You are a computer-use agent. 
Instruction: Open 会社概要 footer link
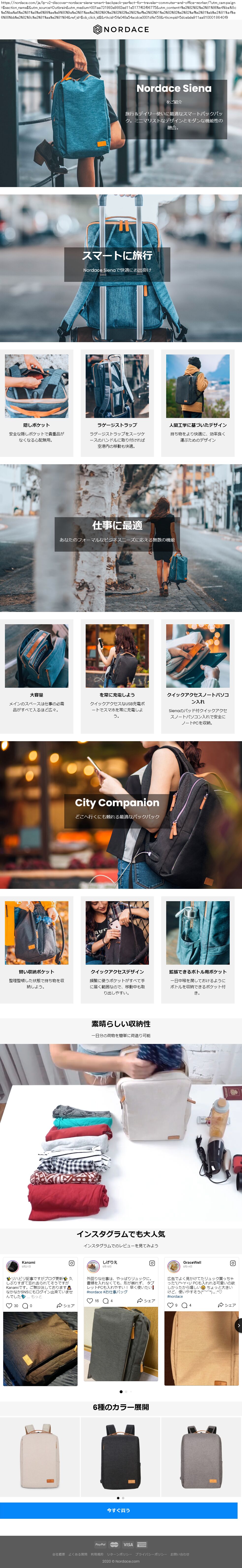(x=59, y=1554)
